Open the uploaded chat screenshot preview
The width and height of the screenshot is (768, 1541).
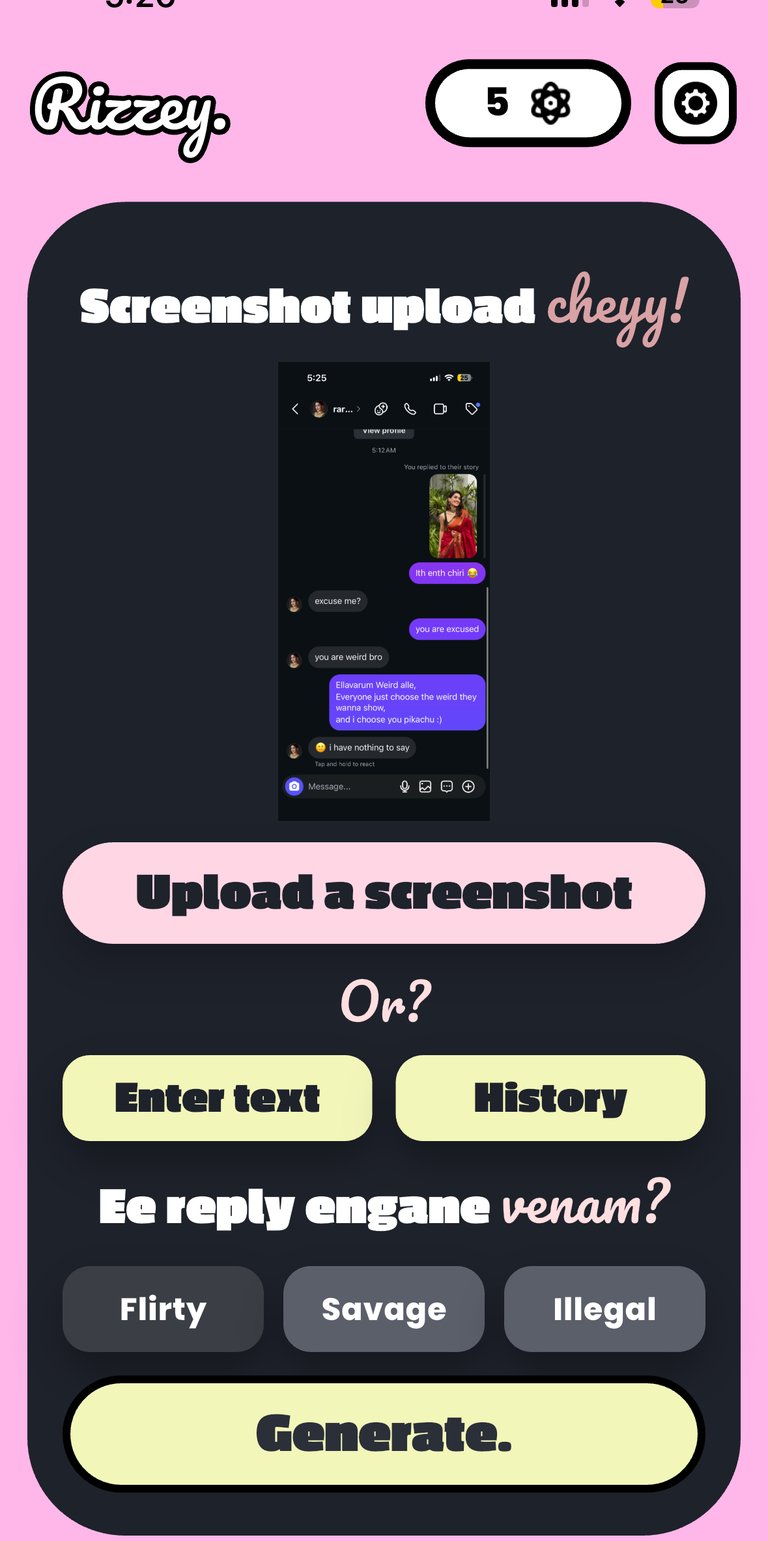pos(384,591)
